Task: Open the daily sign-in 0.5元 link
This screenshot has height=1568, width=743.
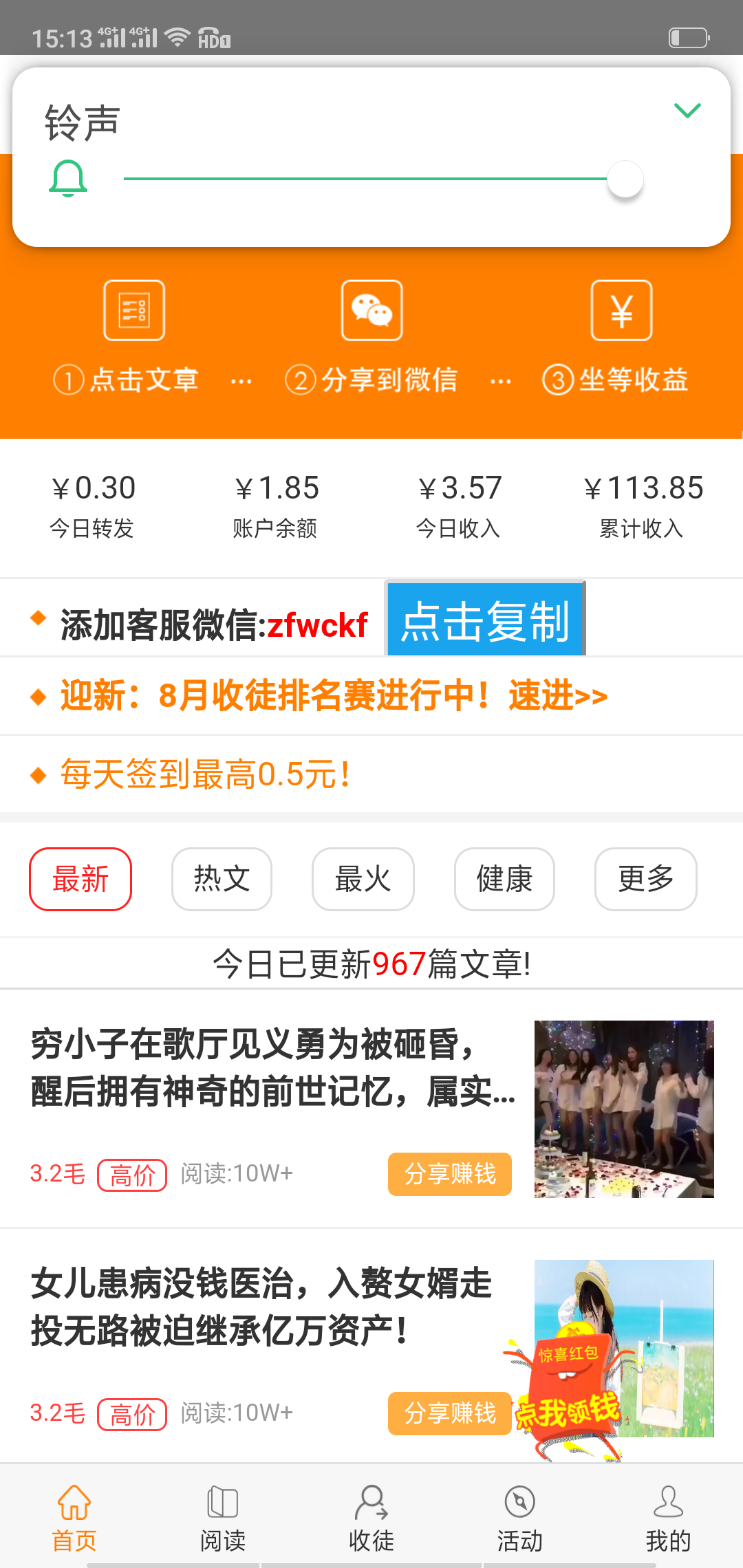Action: pos(206,774)
